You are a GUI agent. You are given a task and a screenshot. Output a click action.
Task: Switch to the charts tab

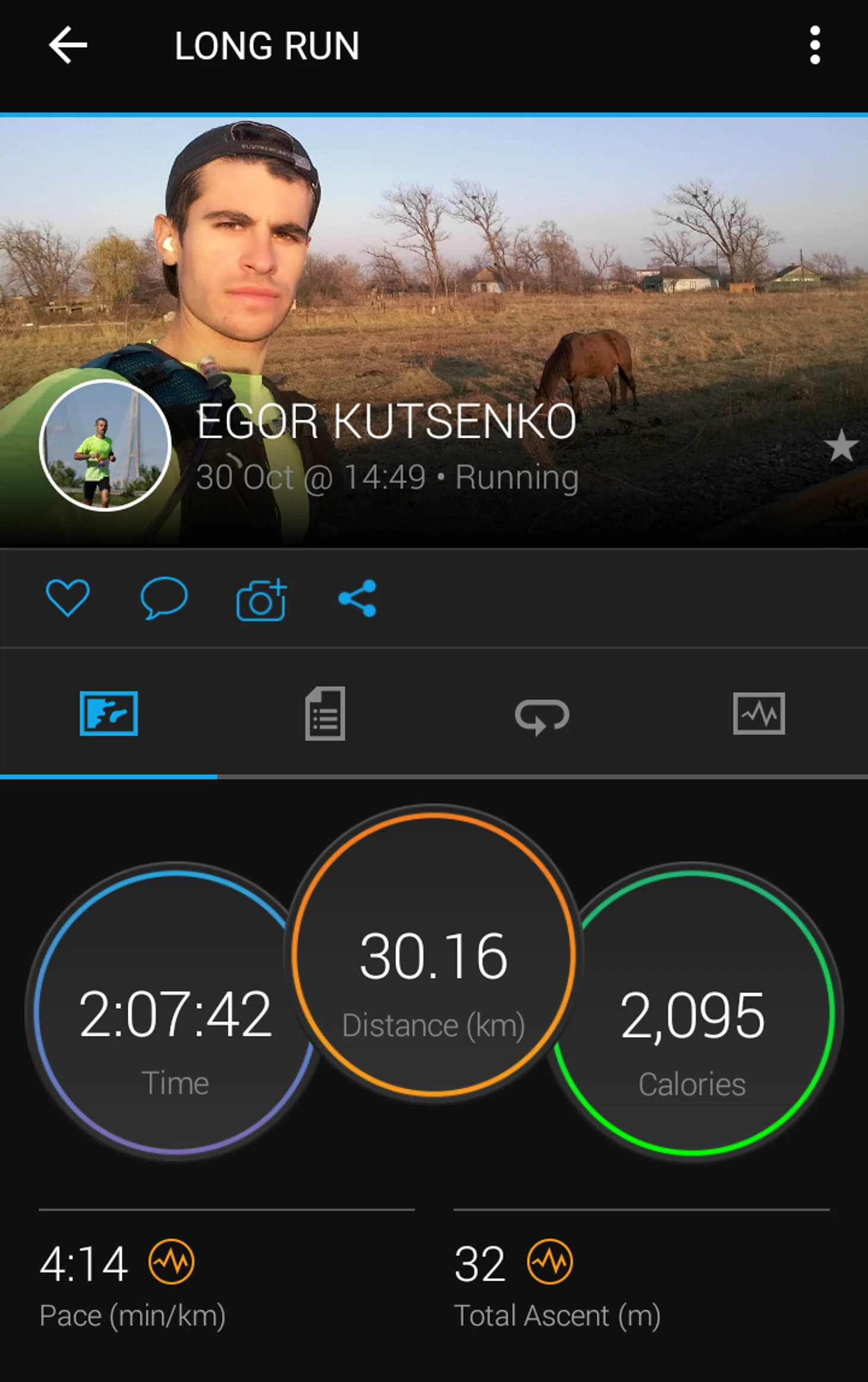click(759, 714)
